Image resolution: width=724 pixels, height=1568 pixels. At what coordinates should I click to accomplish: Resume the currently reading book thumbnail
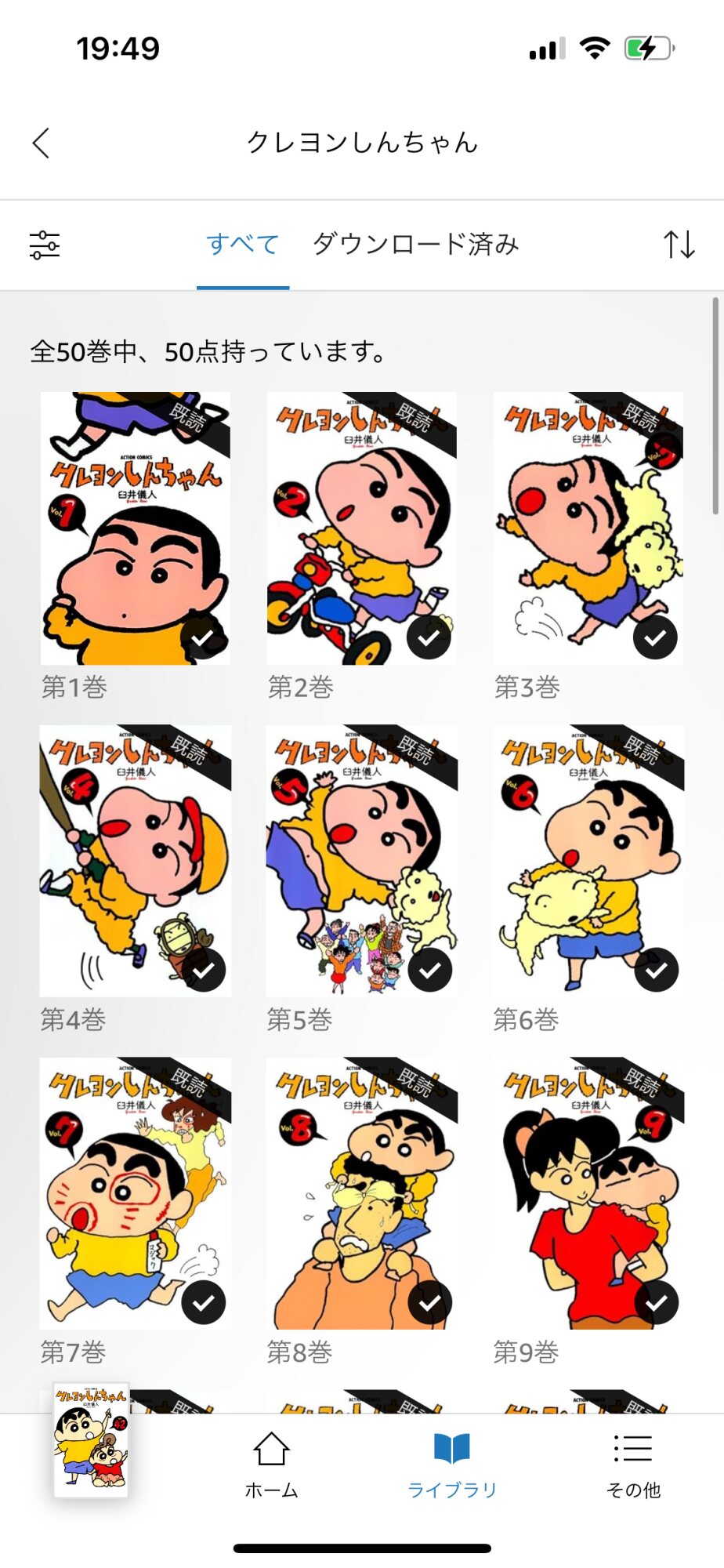click(x=91, y=1440)
